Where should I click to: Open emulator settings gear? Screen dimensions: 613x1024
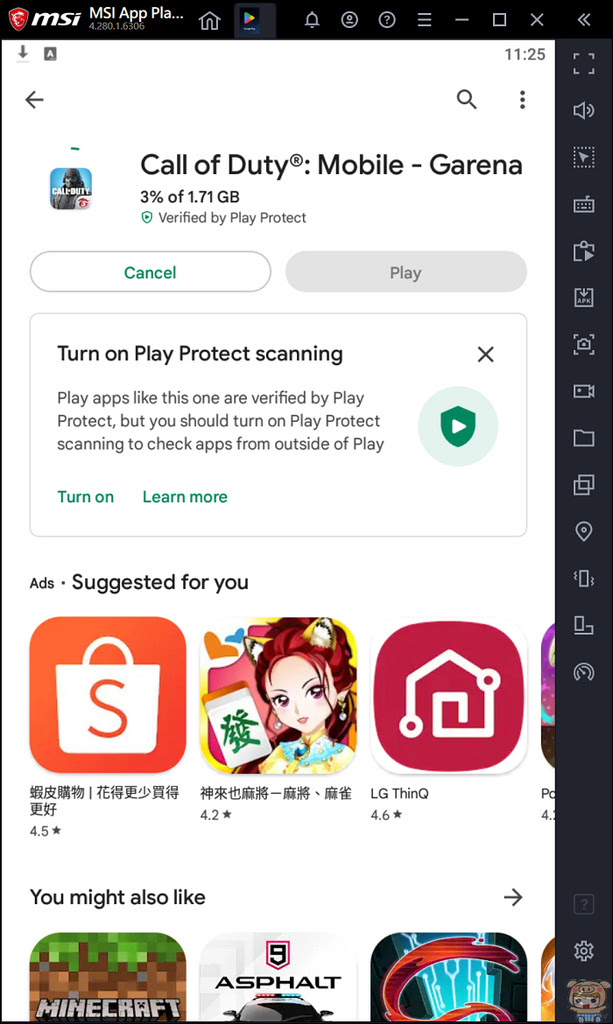[x=584, y=950]
